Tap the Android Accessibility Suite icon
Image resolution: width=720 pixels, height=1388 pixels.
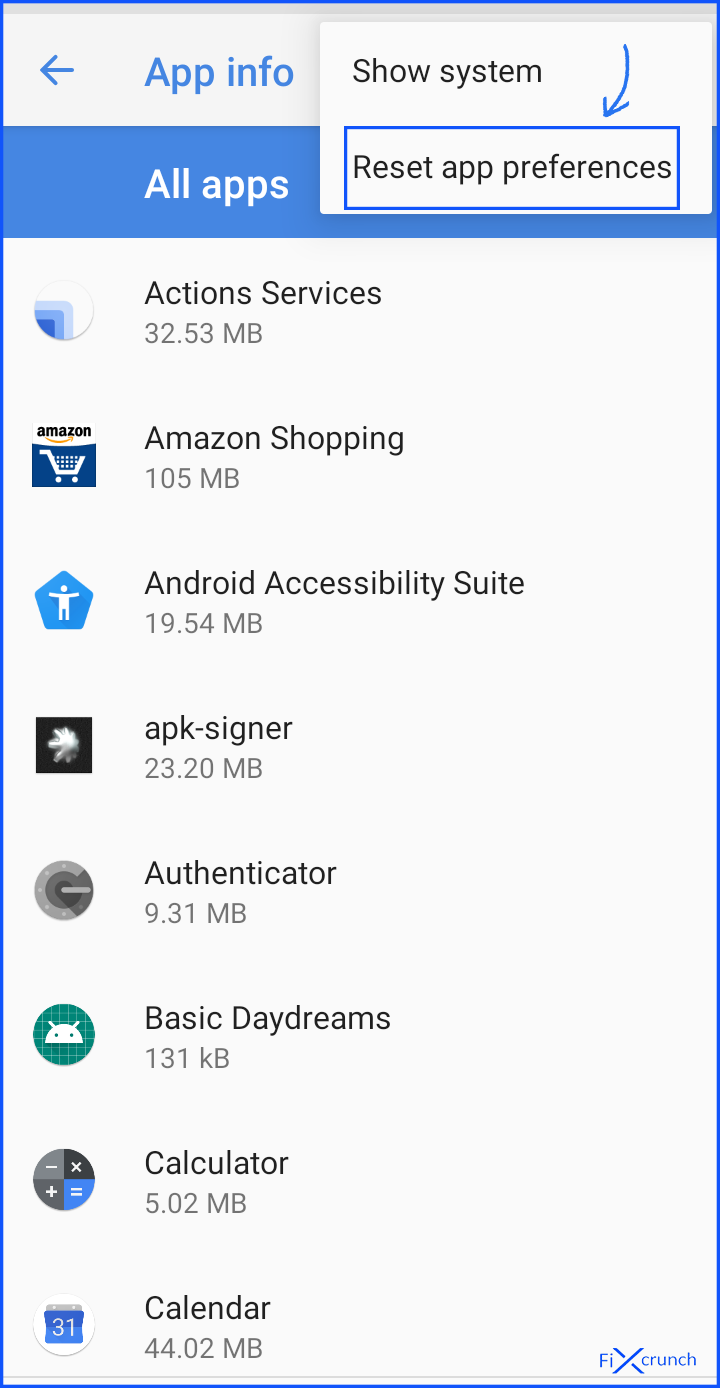[63, 600]
